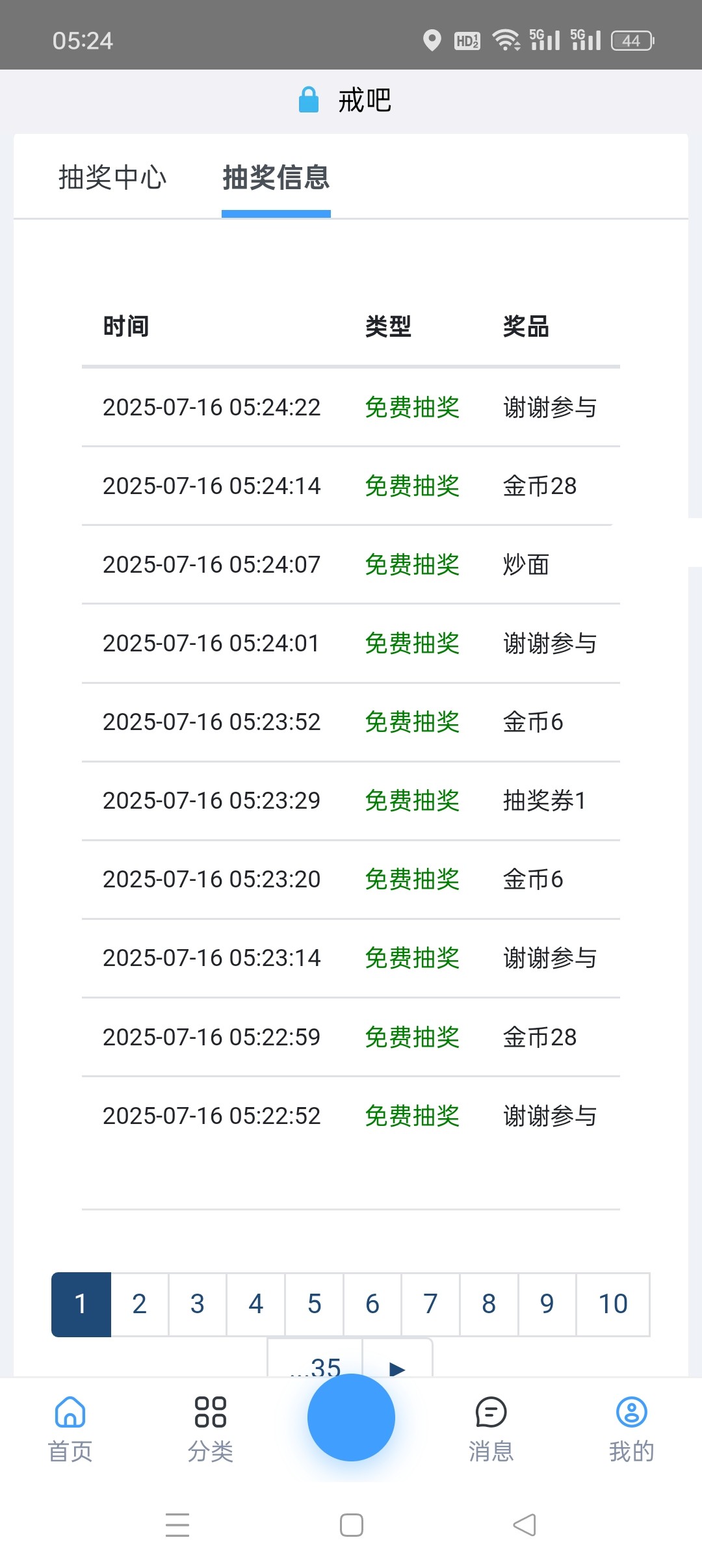Go to page 6
The height and width of the screenshot is (1568, 702).
point(372,1304)
